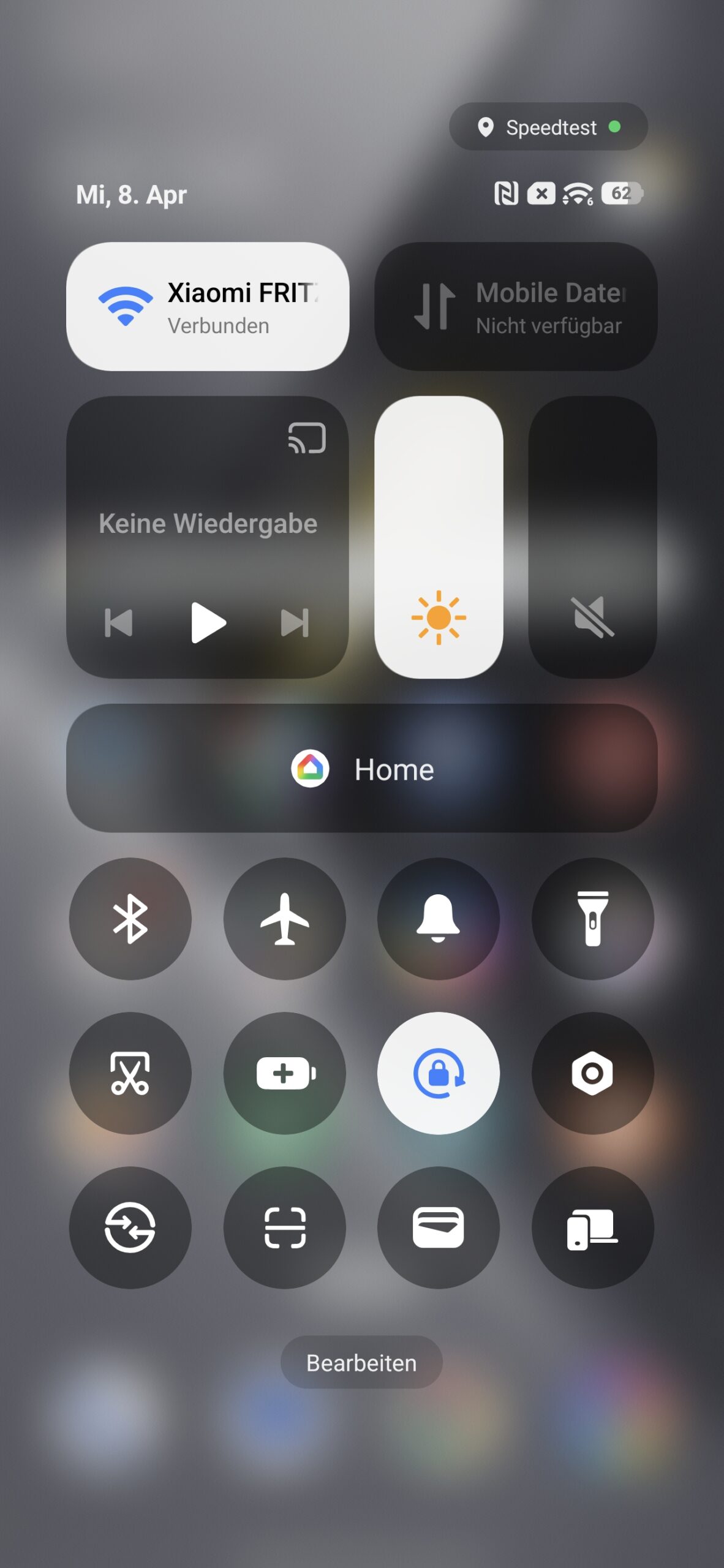This screenshot has width=724, height=1568.
Task: Enable battery saver mode
Action: pyautogui.click(x=285, y=1073)
